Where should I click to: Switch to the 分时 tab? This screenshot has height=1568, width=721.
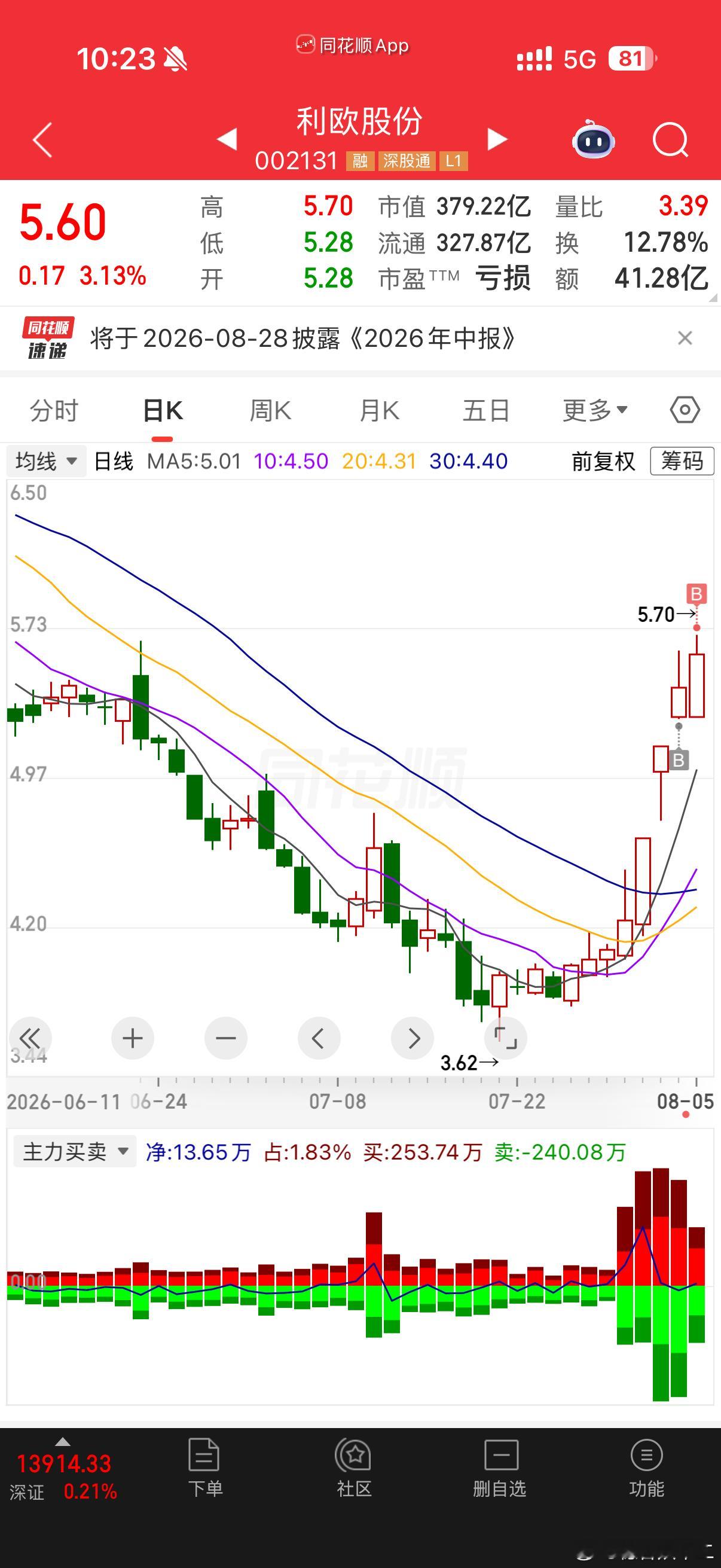54,411
